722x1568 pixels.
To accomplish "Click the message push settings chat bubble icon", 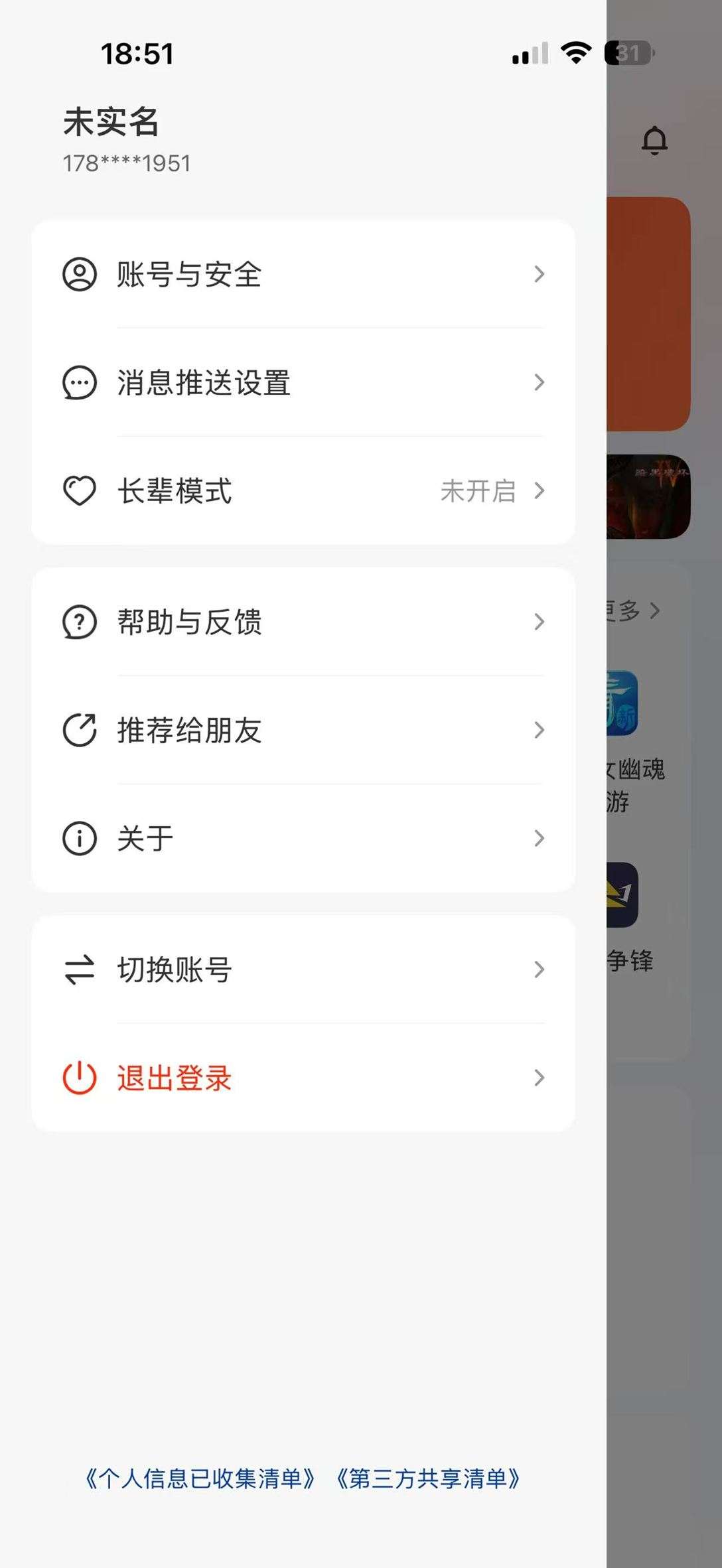I will [78, 384].
